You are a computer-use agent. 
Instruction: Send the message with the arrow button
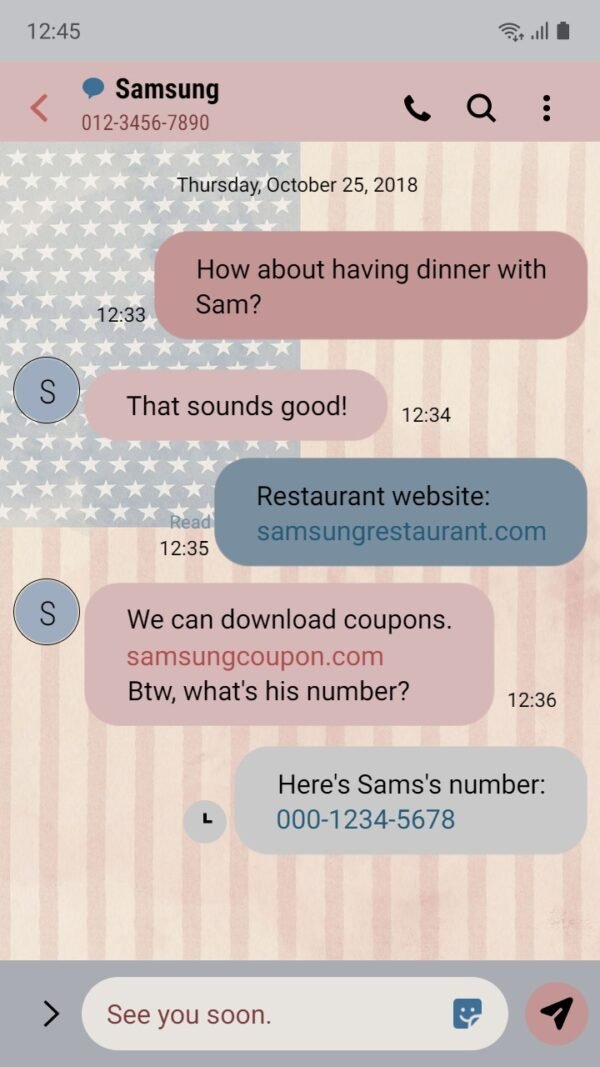[x=556, y=1014]
